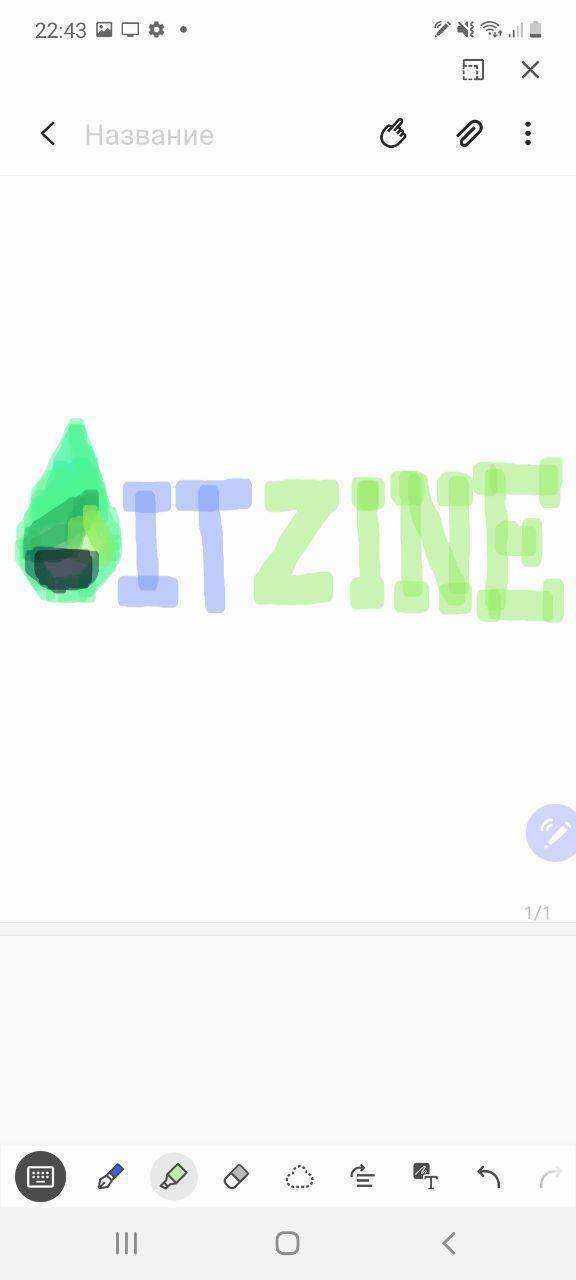Viewport: 576px width, 1280px height.
Task: Activate the lasso selection tool
Action: click(299, 1177)
